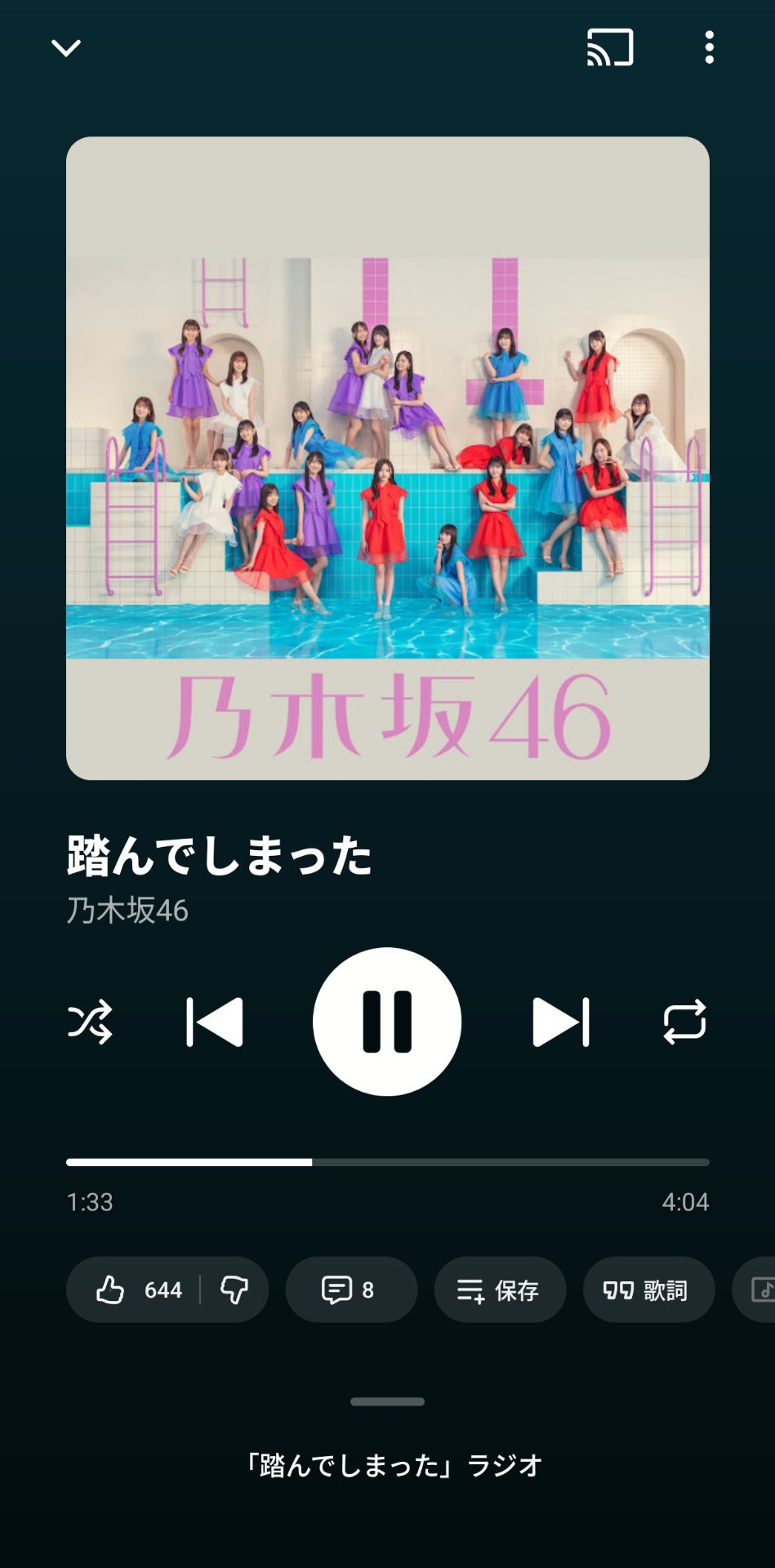Open the 8 comments
Screen dimensions: 775x1568
pos(350,1290)
